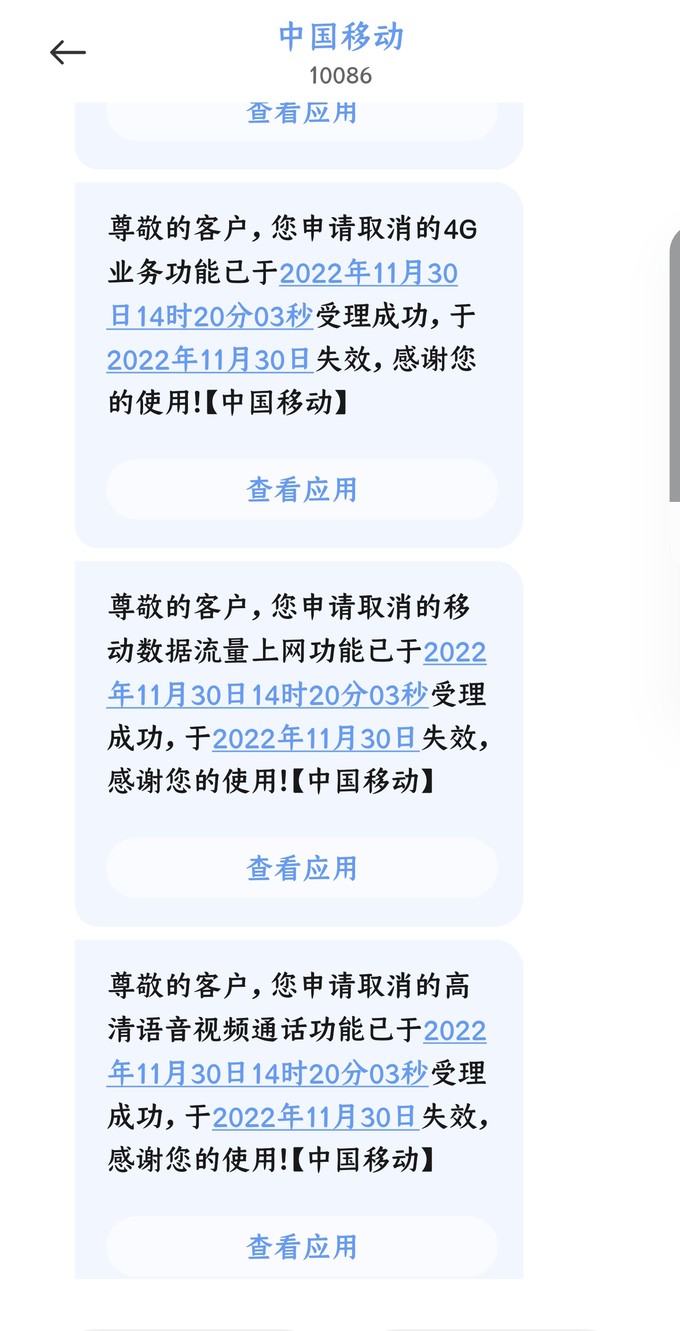Open 失效 date link in 高清语音视频通话 message

315,1116
